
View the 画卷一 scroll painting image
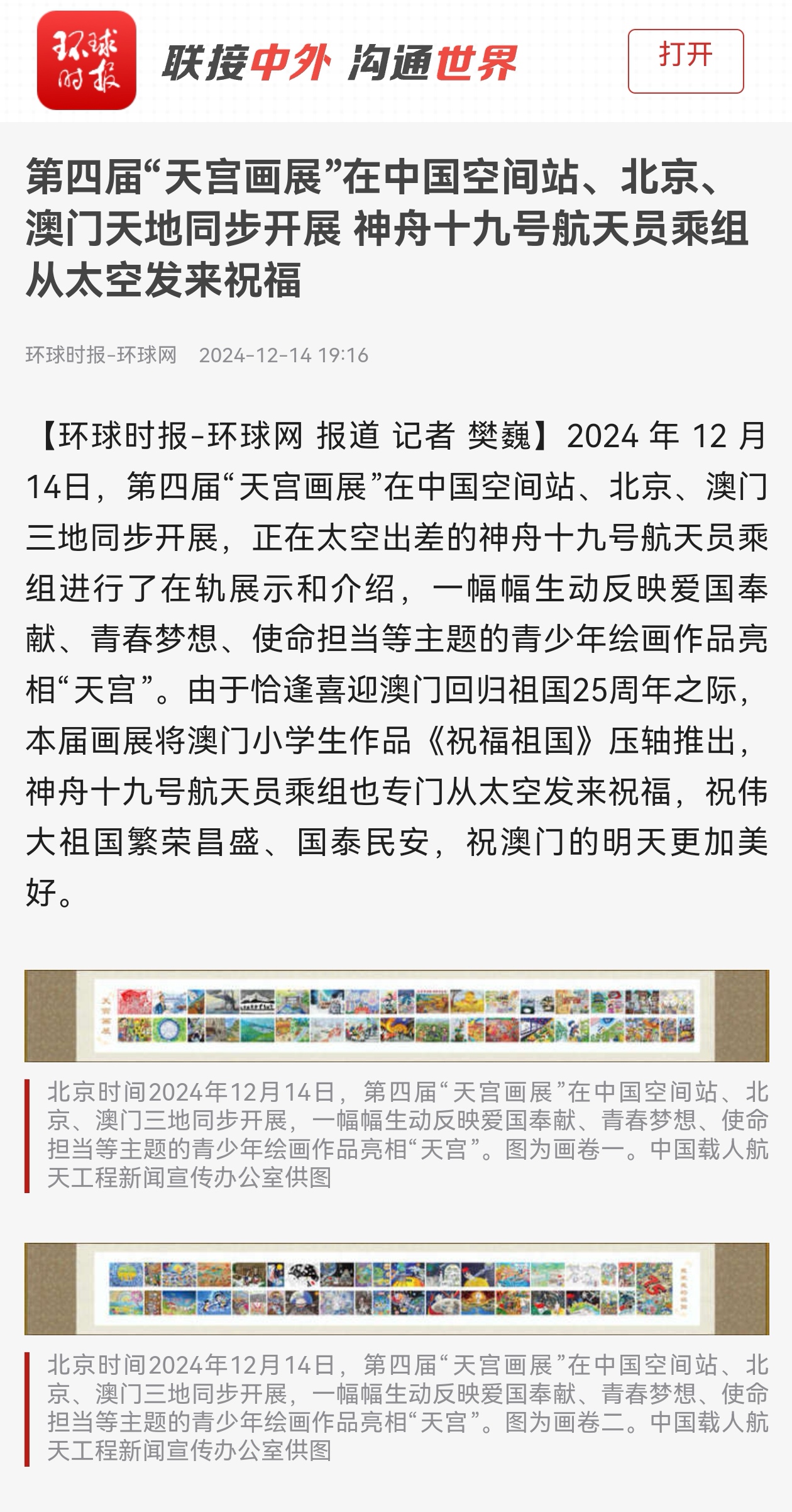pos(397,1015)
